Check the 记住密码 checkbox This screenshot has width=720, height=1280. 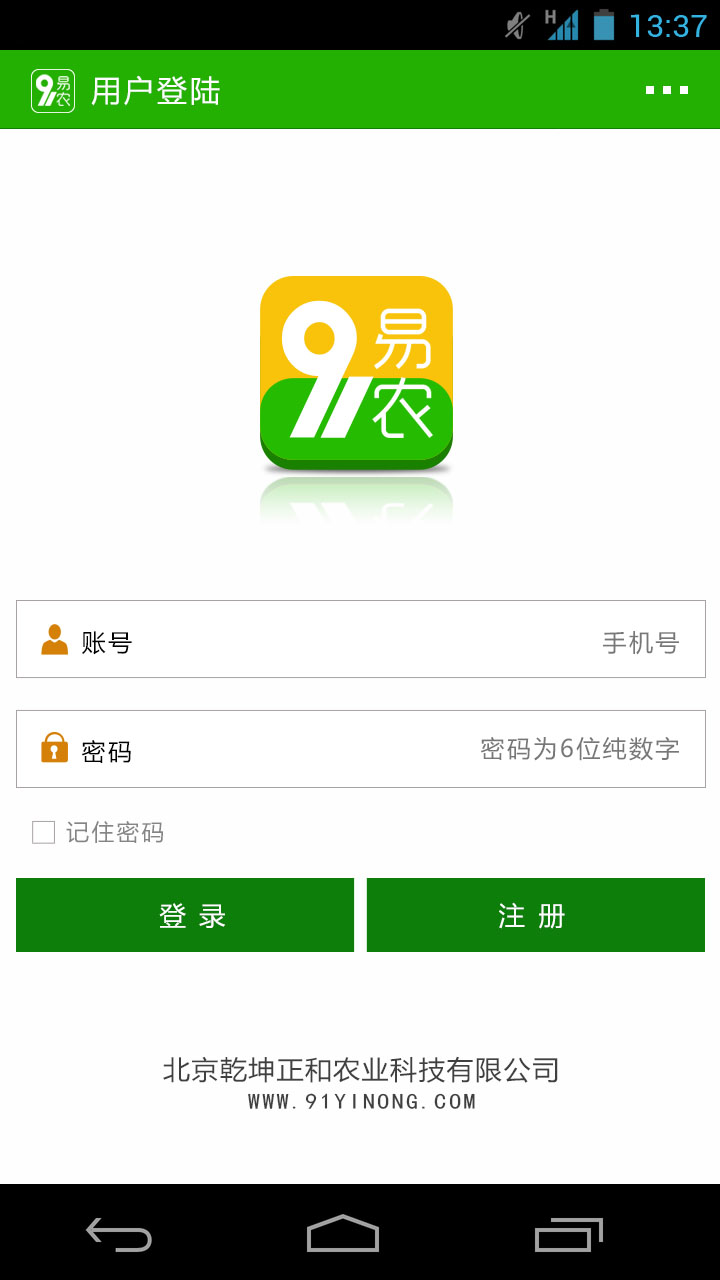(x=44, y=832)
